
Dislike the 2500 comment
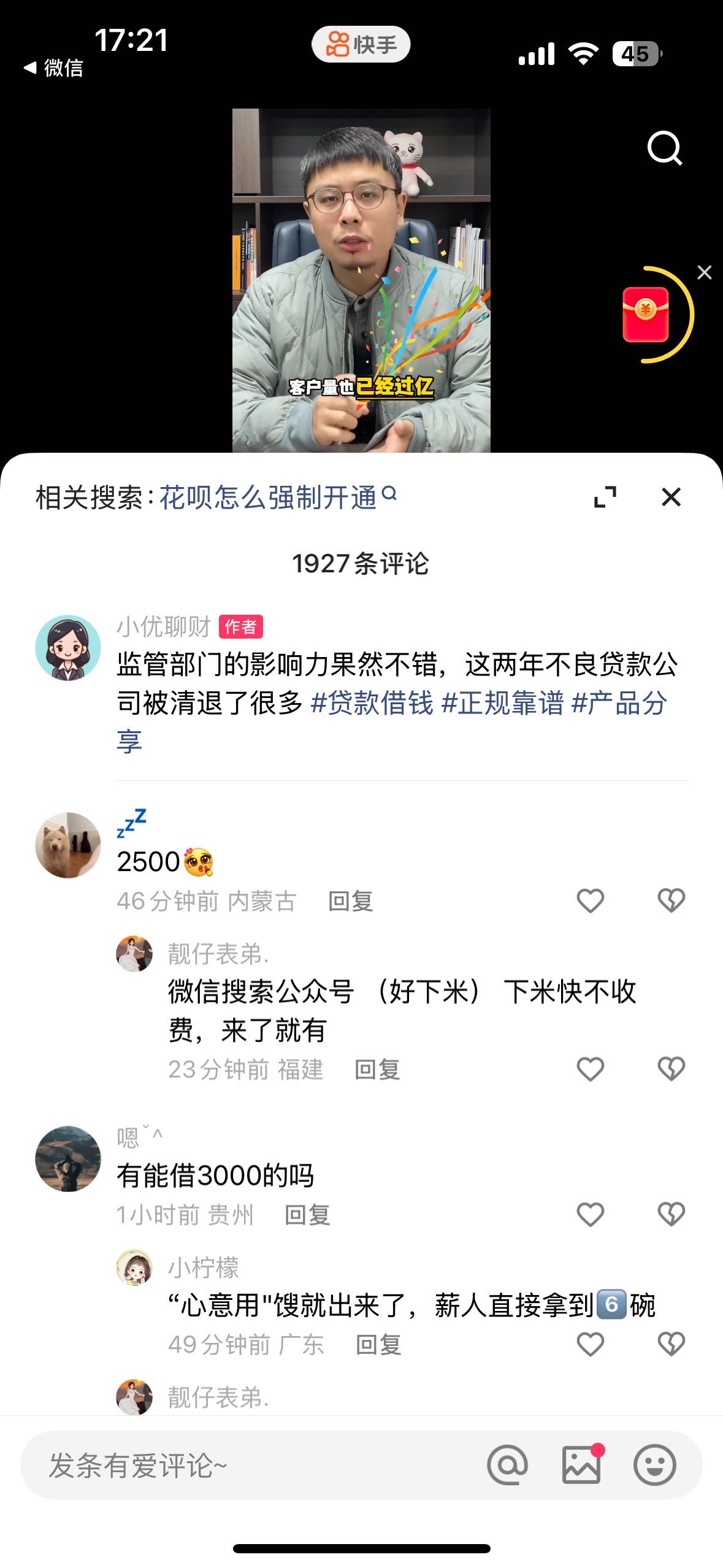pyautogui.click(x=671, y=901)
